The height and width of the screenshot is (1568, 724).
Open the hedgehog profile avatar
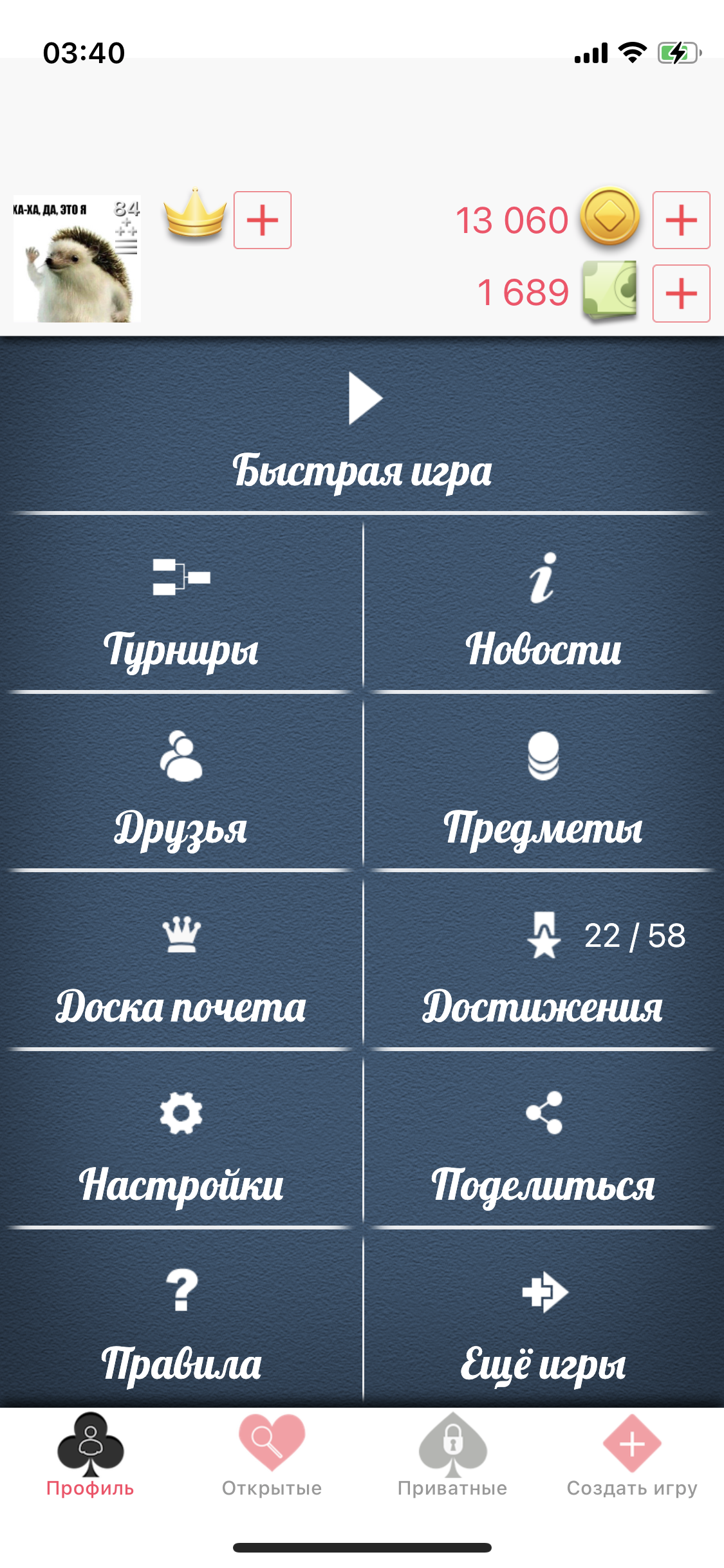pyautogui.click(x=77, y=259)
